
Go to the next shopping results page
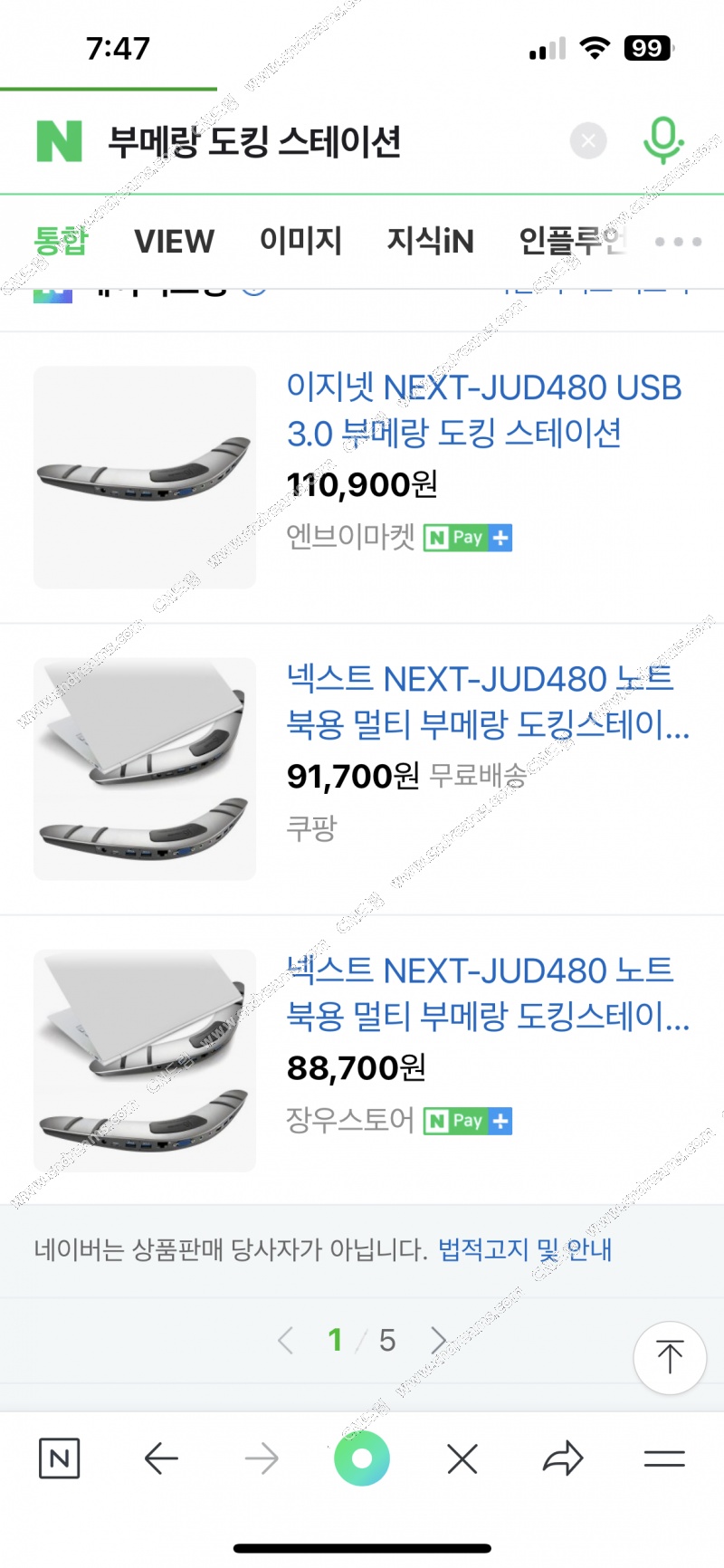439,1340
